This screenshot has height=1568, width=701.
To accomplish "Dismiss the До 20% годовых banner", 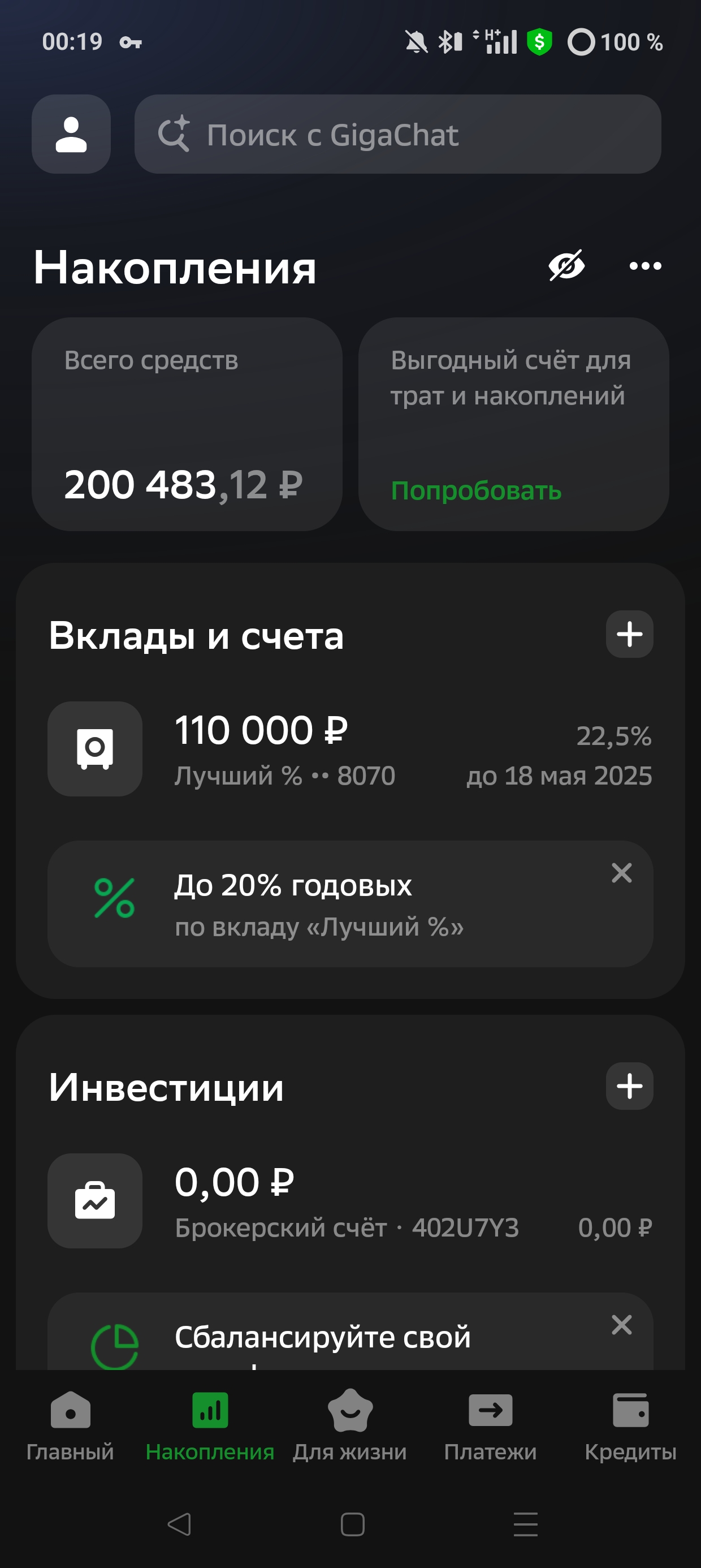I will click(621, 873).
